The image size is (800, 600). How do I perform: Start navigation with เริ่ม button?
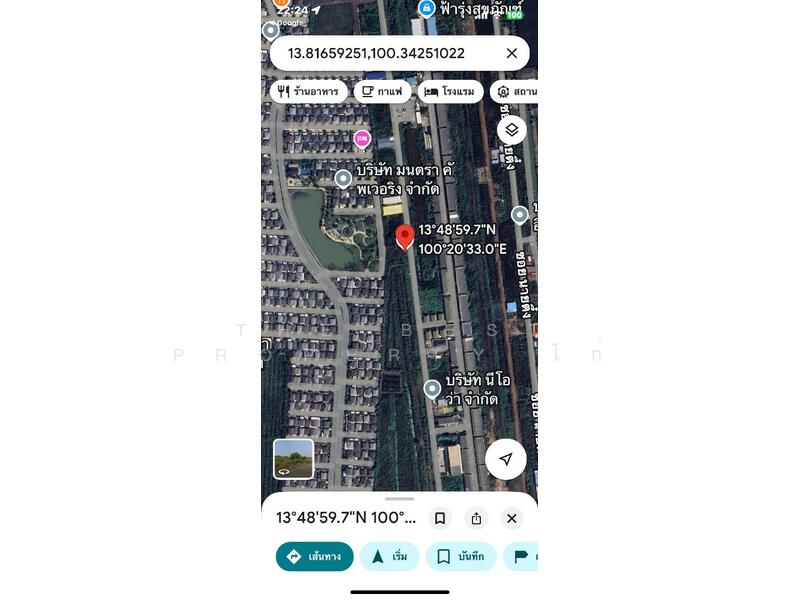pyautogui.click(x=389, y=557)
